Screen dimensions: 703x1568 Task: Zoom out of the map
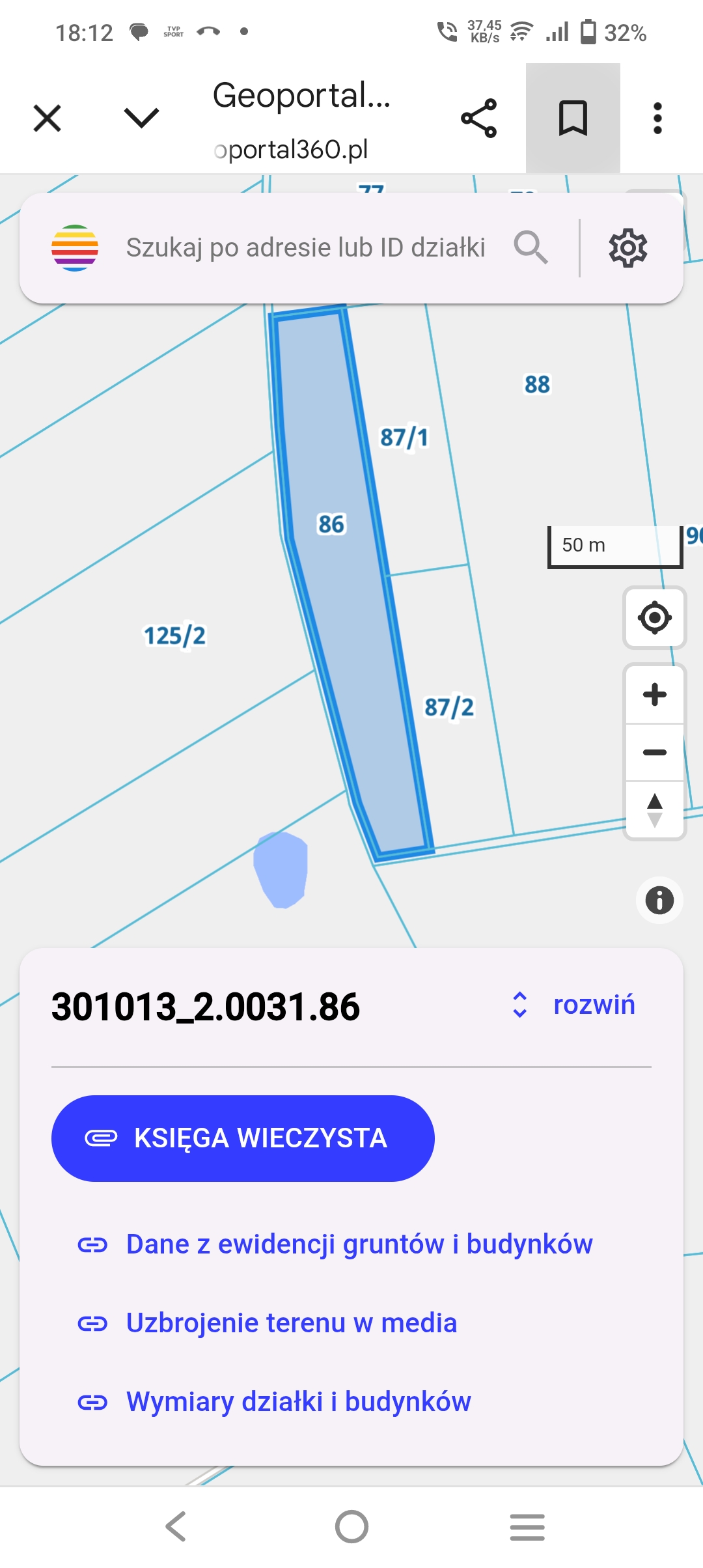tap(655, 753)
